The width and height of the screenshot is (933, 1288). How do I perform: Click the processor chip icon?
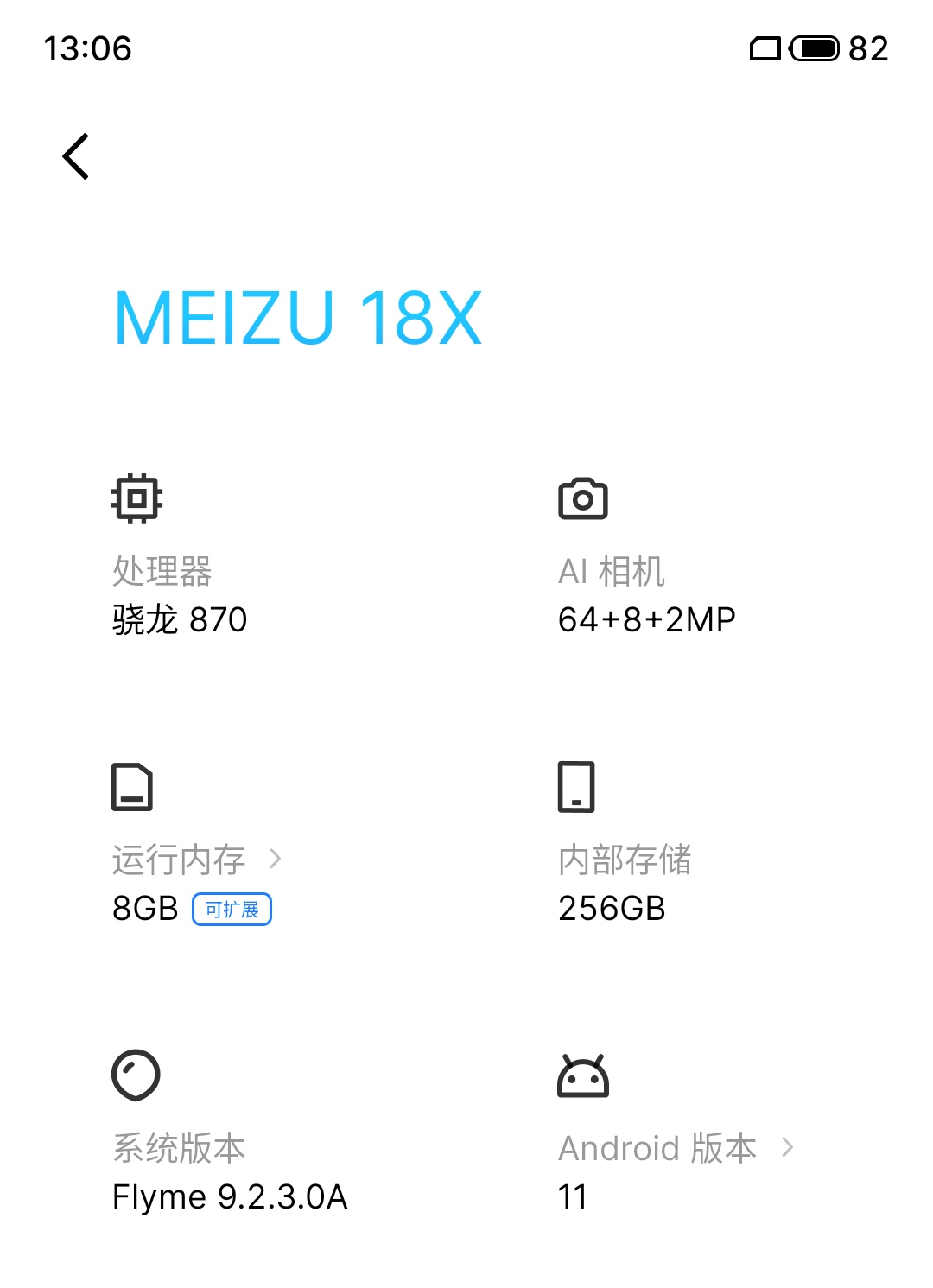(135, 496)
